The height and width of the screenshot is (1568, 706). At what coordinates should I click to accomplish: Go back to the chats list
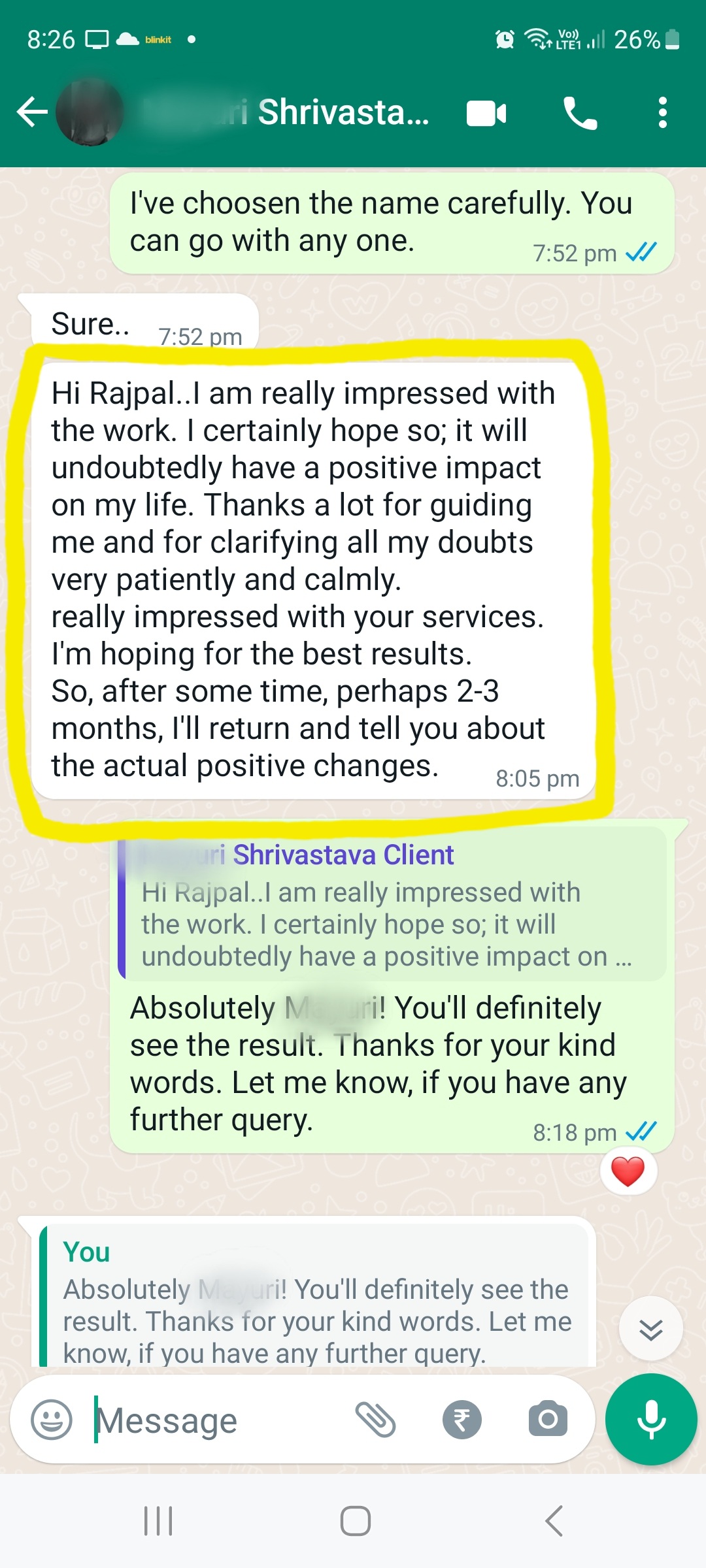[32, 112]
